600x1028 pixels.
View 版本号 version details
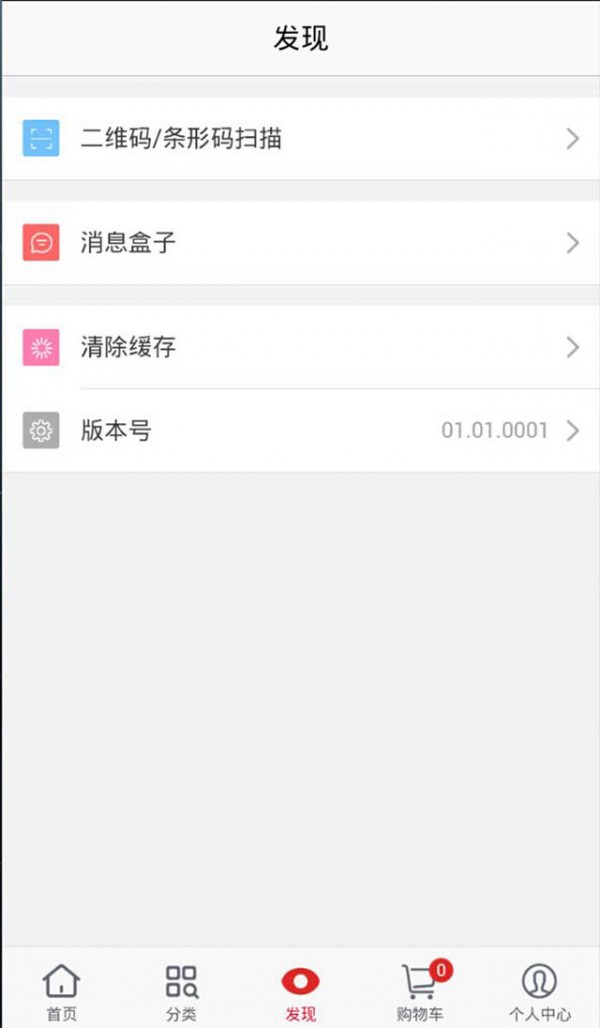coord(300,431)
